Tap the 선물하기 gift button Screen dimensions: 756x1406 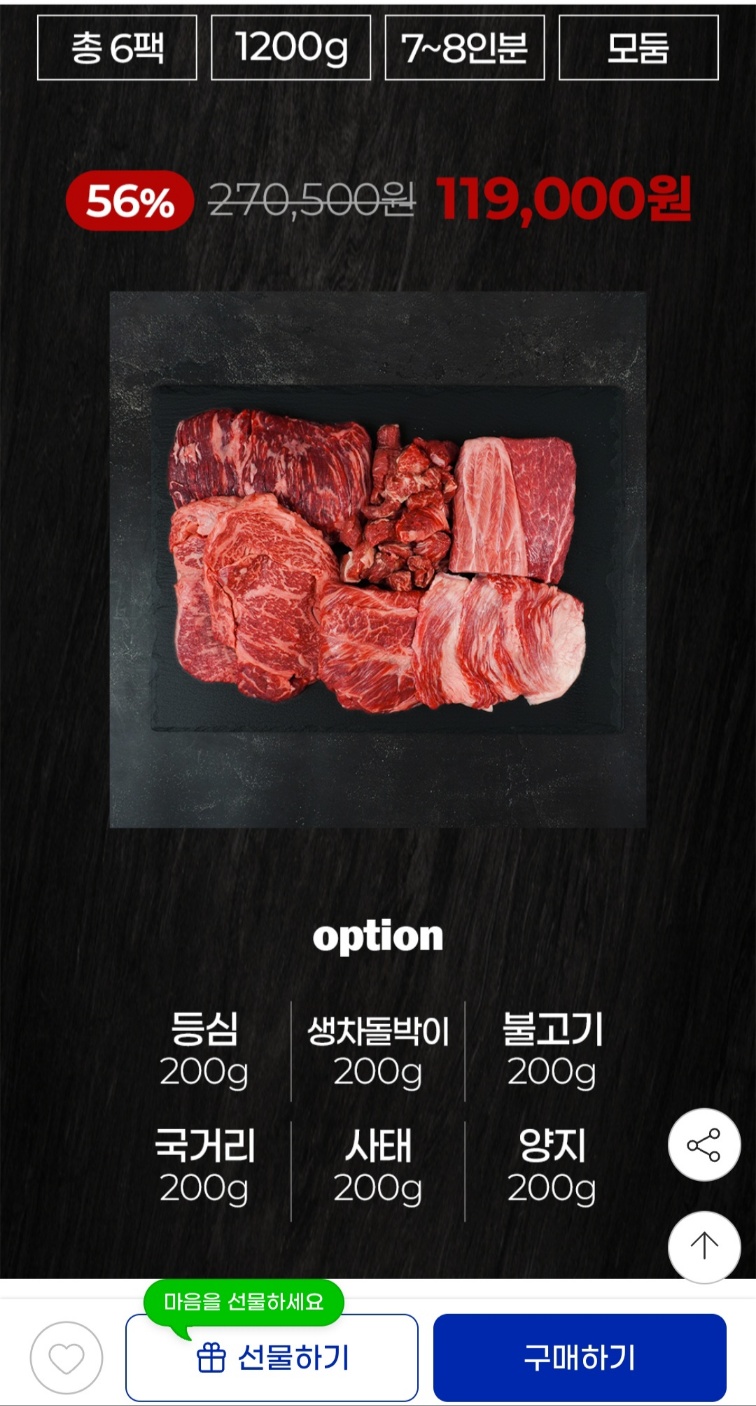click(x=272, y=1358)
